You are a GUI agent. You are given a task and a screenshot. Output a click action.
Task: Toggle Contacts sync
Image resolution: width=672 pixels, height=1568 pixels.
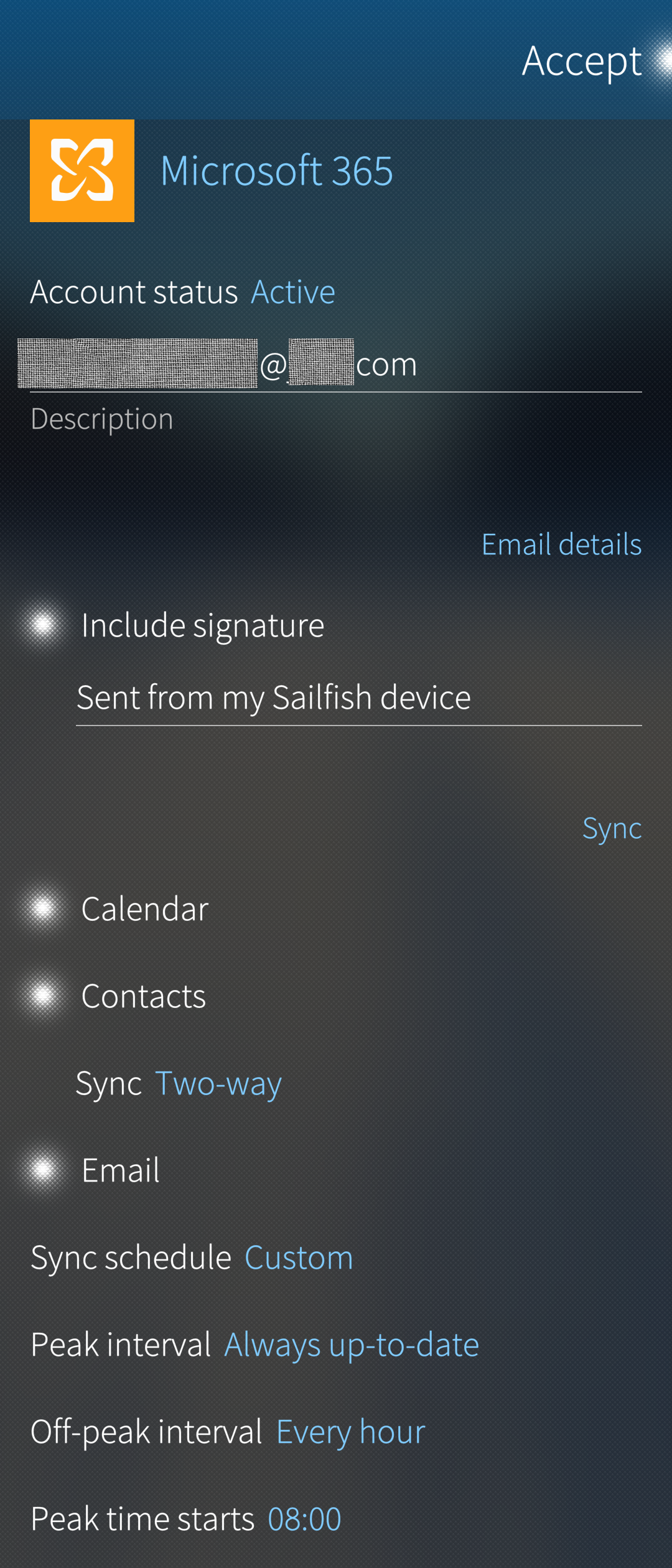42,996
